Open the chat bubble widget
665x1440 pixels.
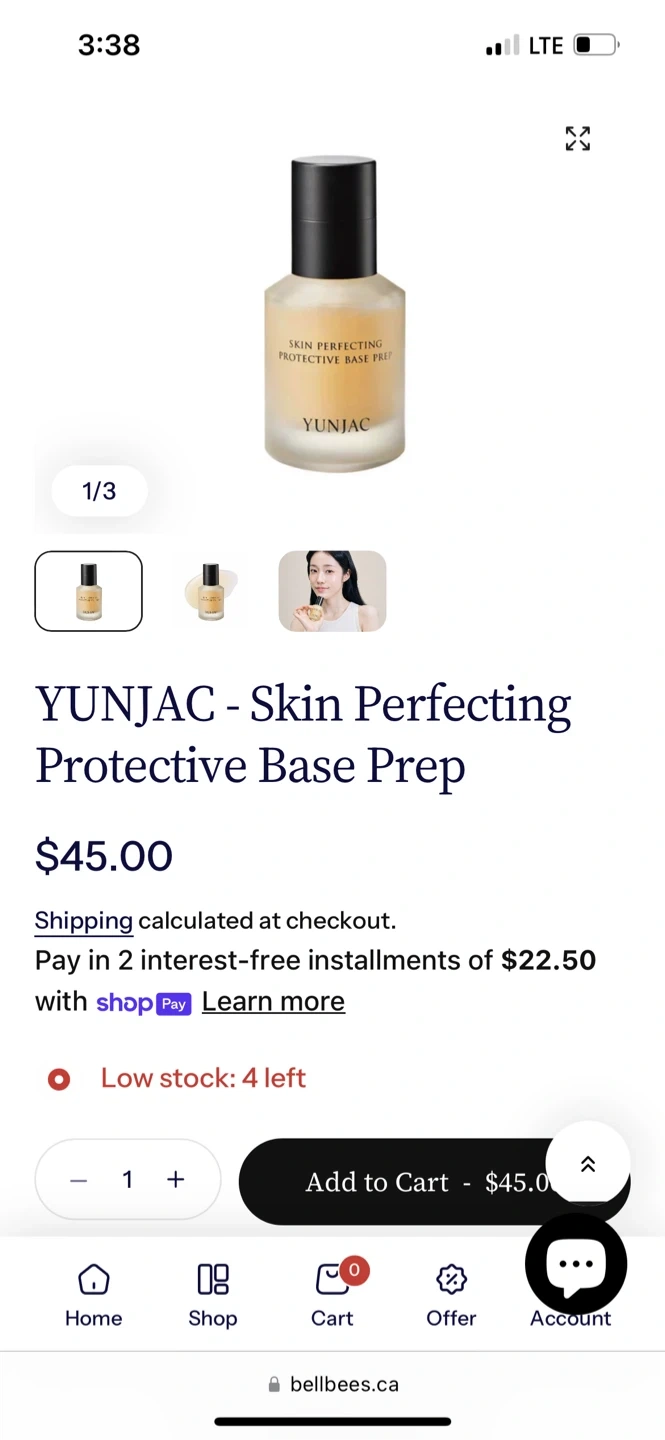[x=576, y=1264]
